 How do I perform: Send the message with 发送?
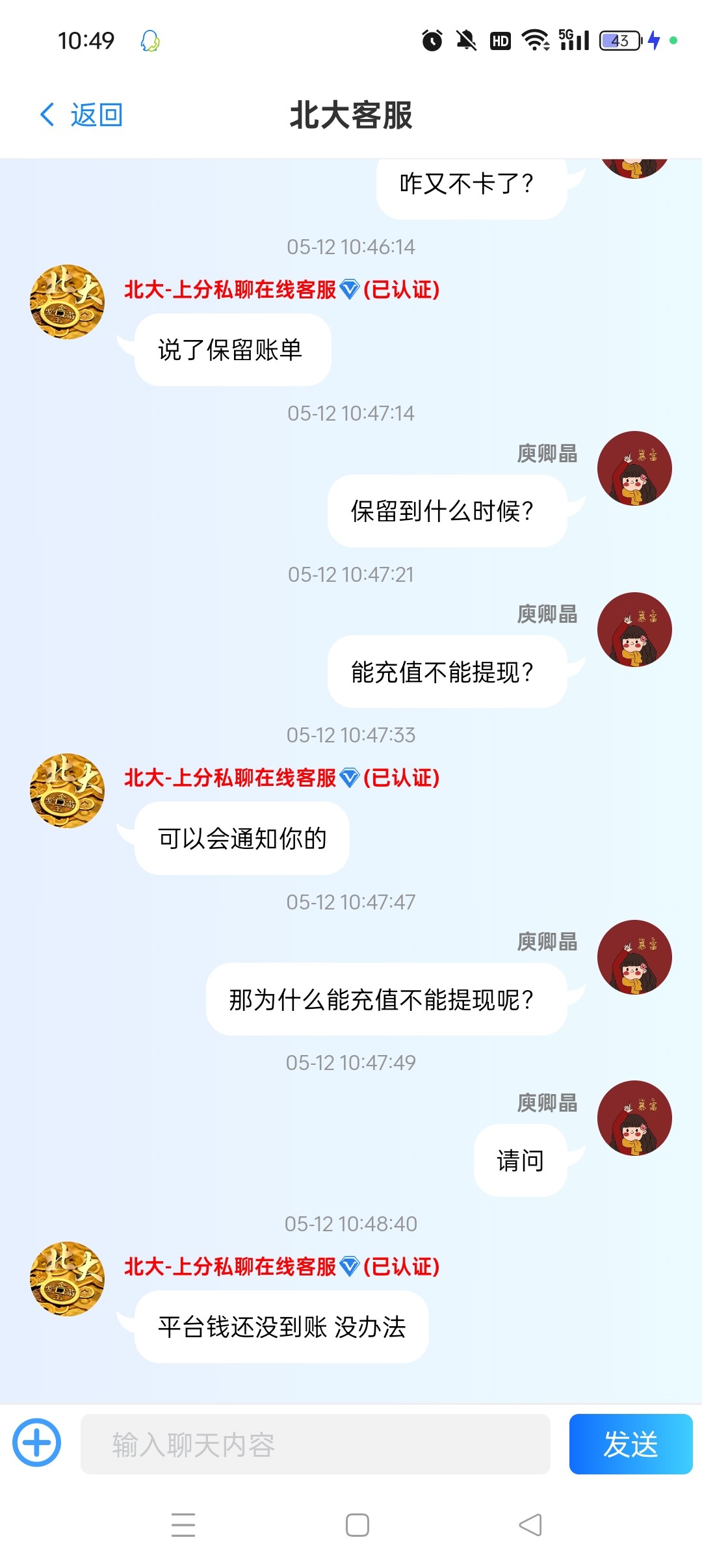tap(630, 1444)
